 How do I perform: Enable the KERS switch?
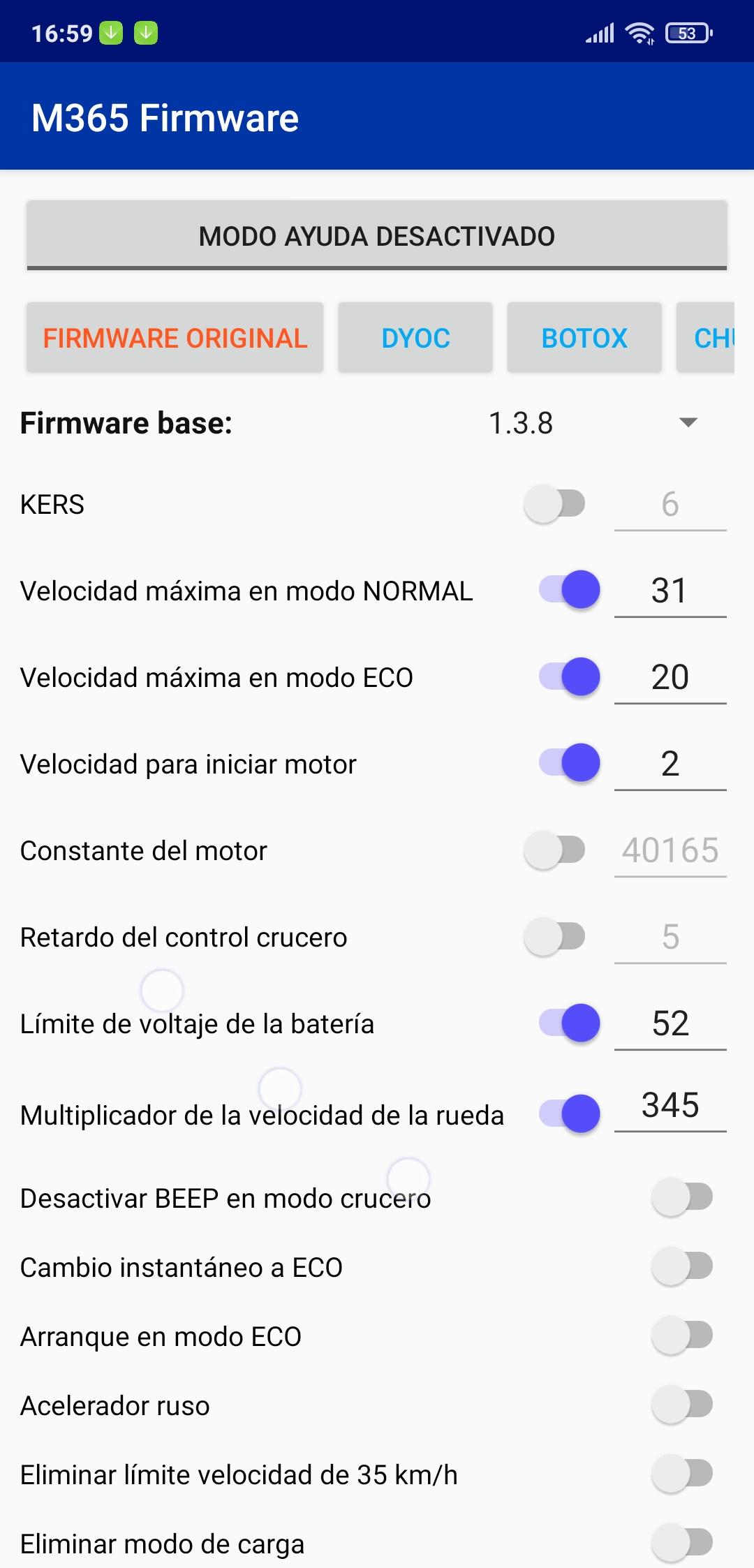[555, 504]
